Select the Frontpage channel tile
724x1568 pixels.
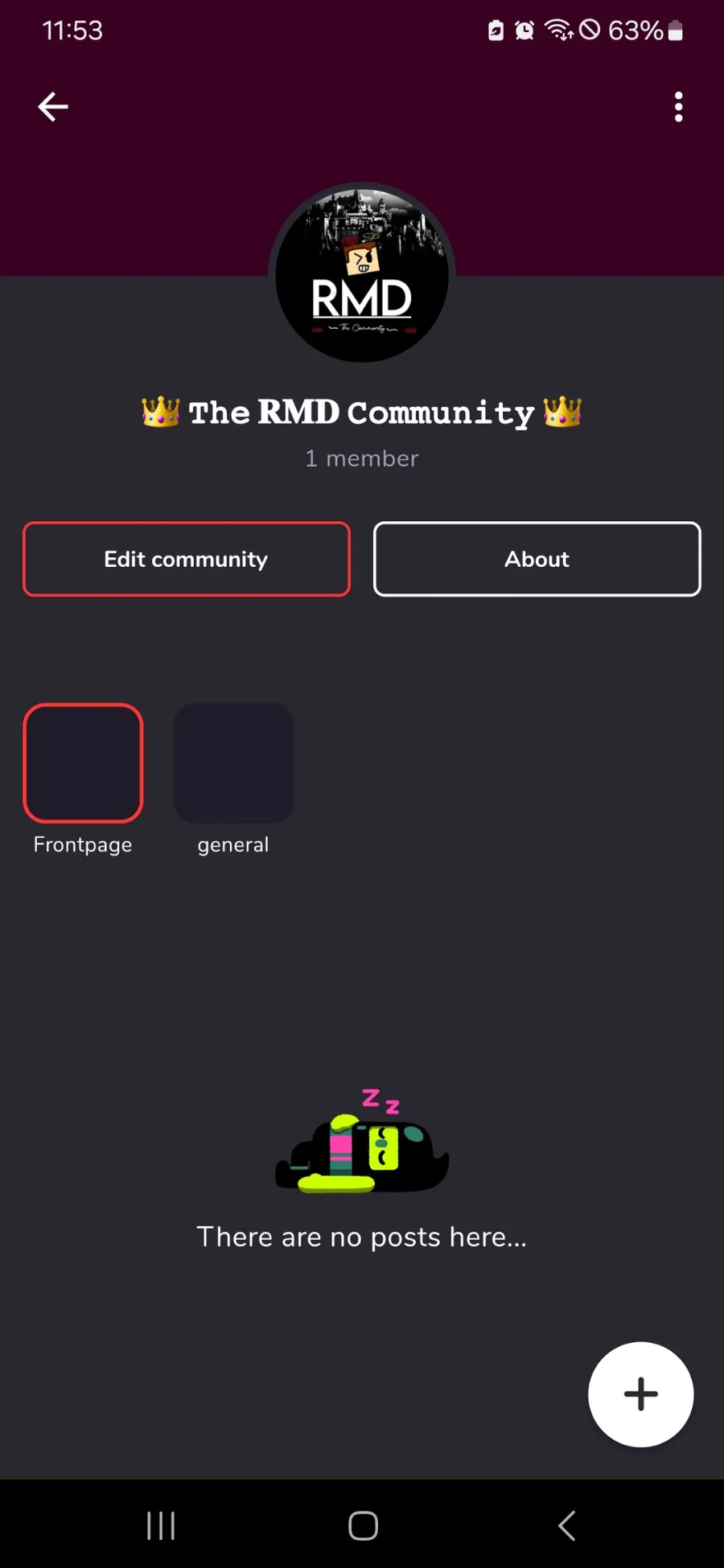(x=84, y=763)
